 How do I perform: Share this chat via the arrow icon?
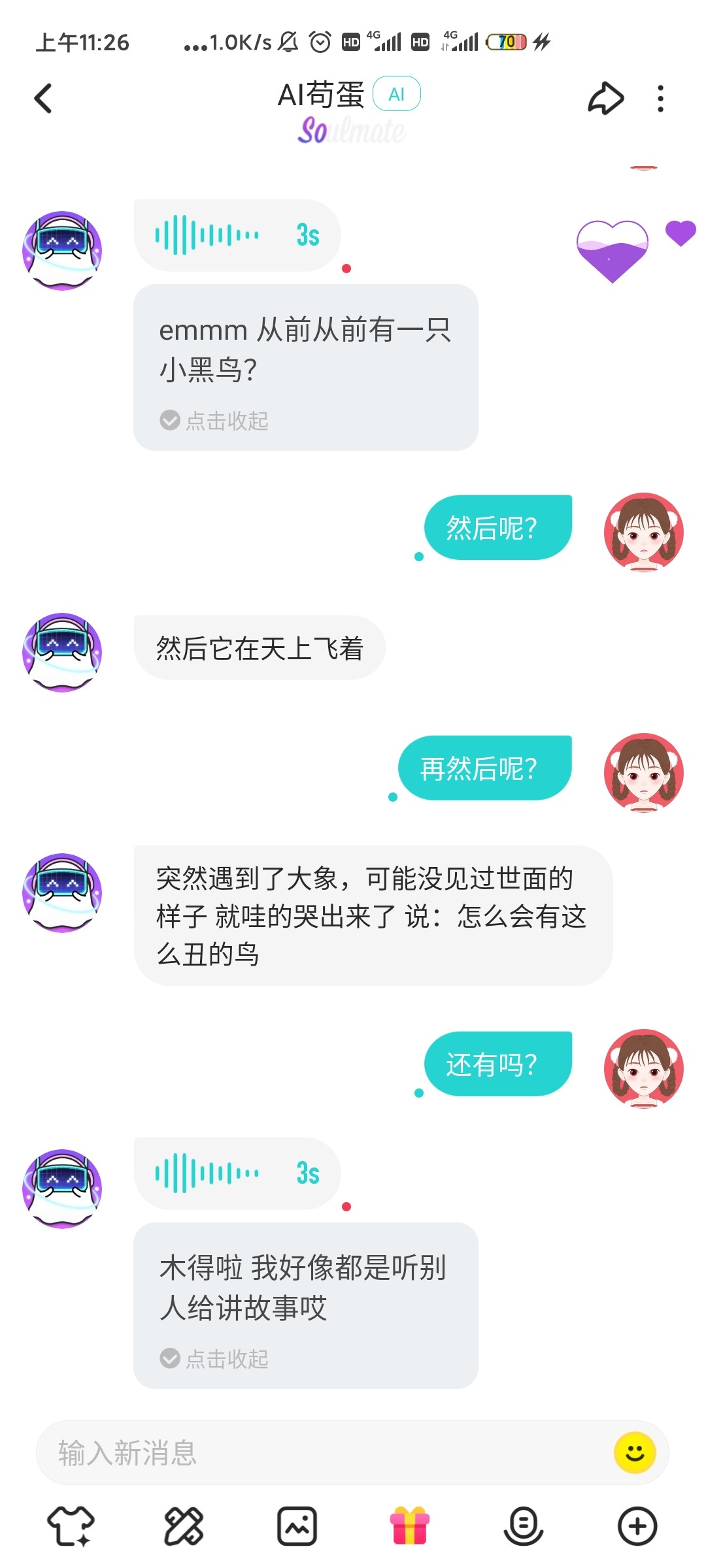[x=606, y=99]
